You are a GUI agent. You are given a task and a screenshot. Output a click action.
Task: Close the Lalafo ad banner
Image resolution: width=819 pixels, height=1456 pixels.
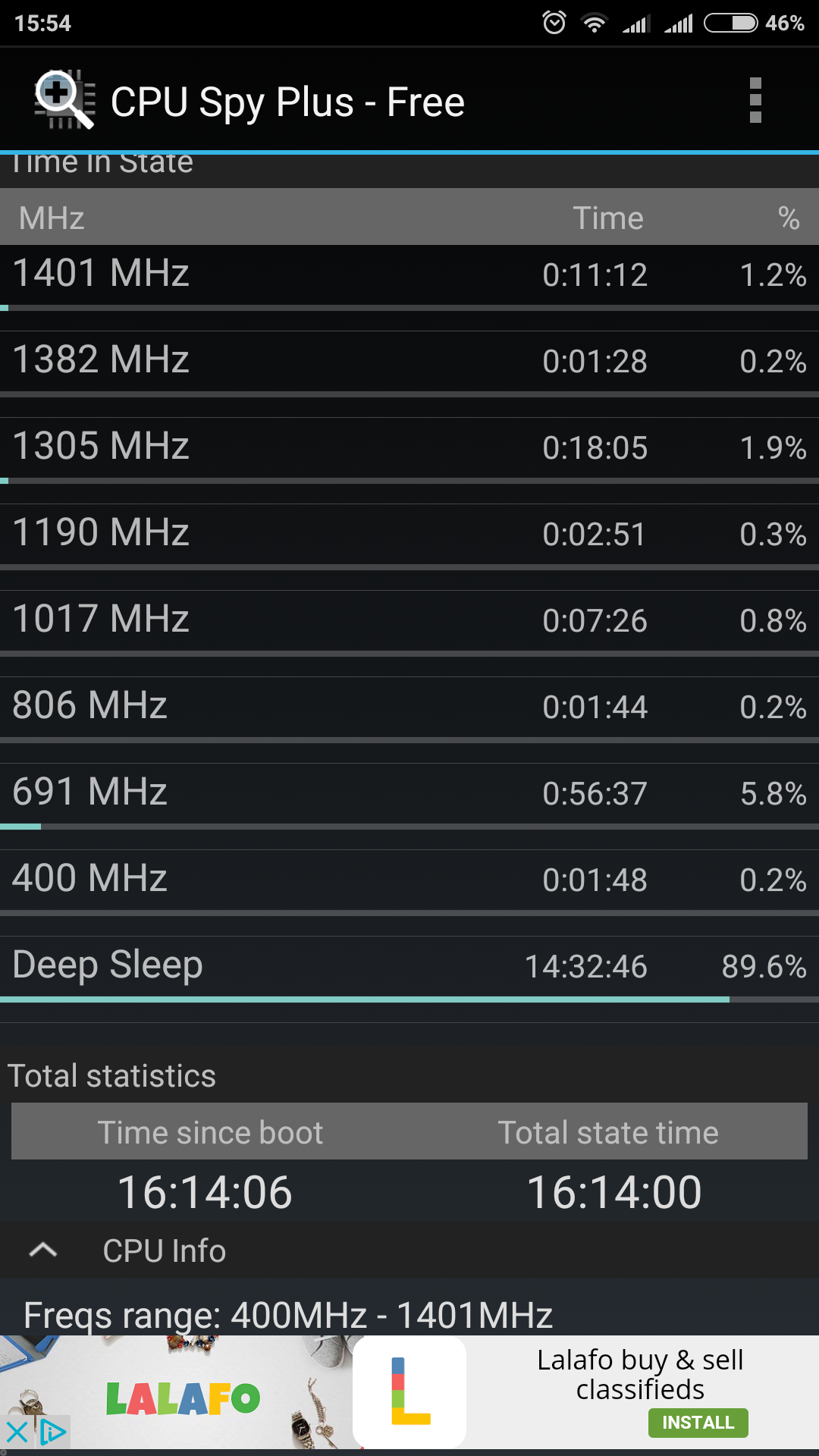tap(17, 1432)
